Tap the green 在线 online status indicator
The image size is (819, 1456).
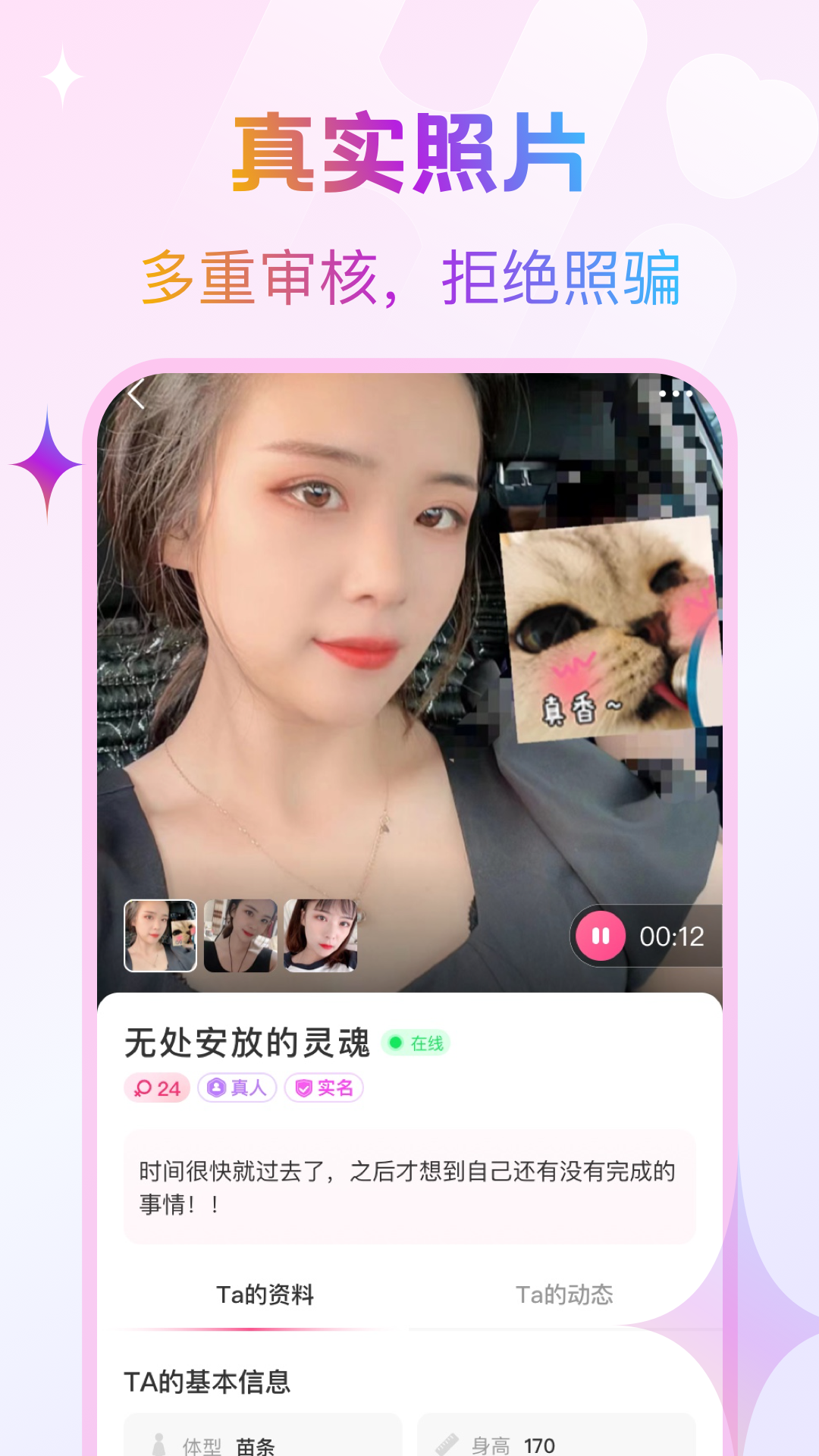[x=416, y=1043]
